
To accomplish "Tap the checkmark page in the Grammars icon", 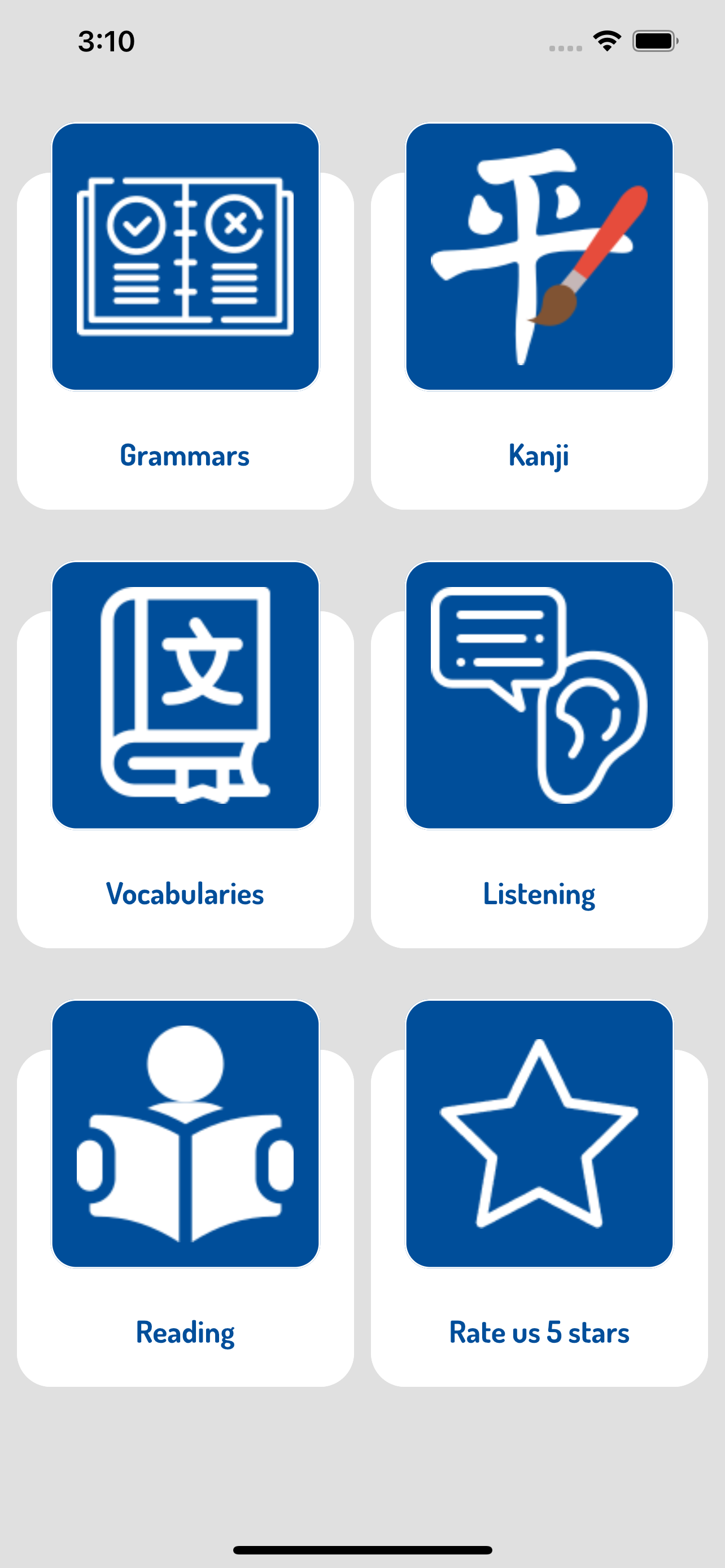I will pyautogui.click(x=135, y=225).
